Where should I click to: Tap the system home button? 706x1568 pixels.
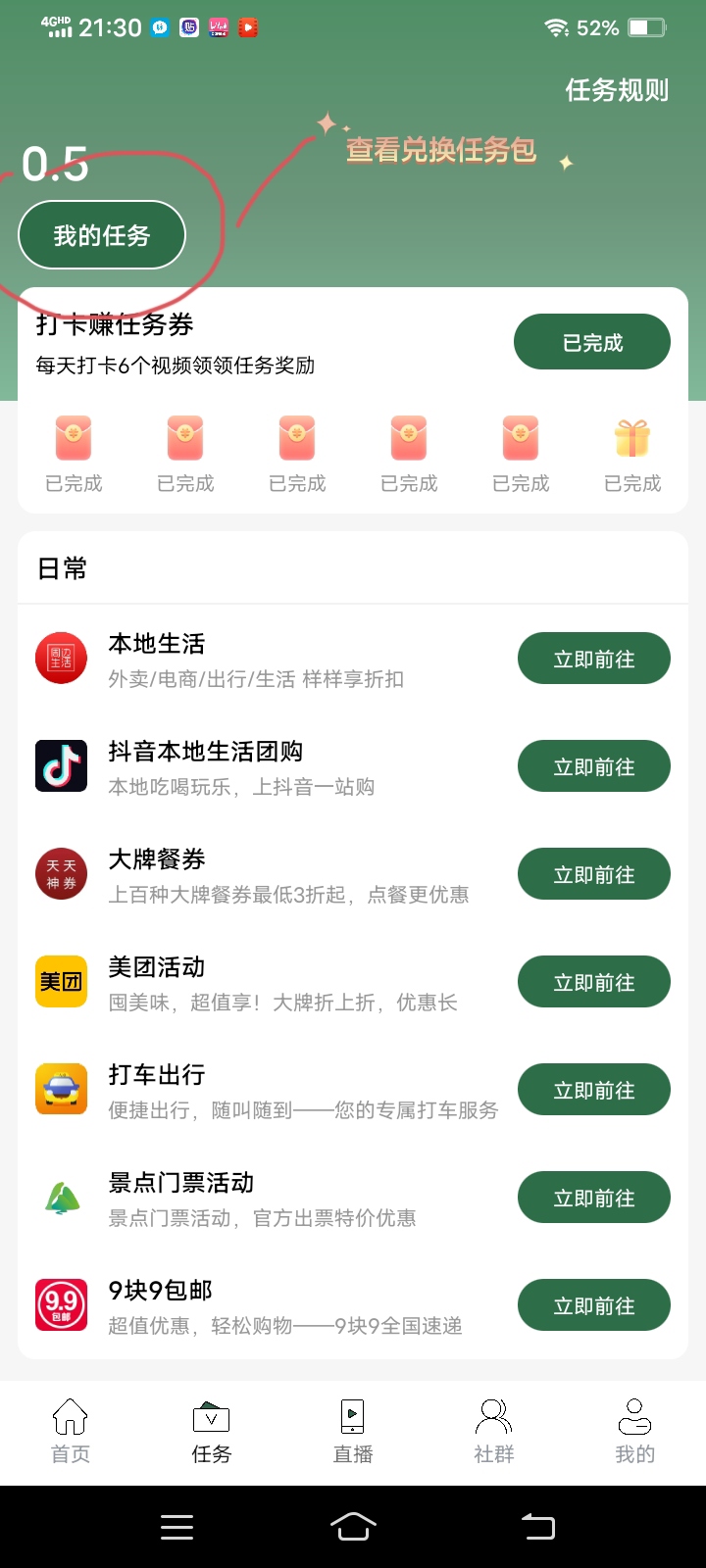353,1526
